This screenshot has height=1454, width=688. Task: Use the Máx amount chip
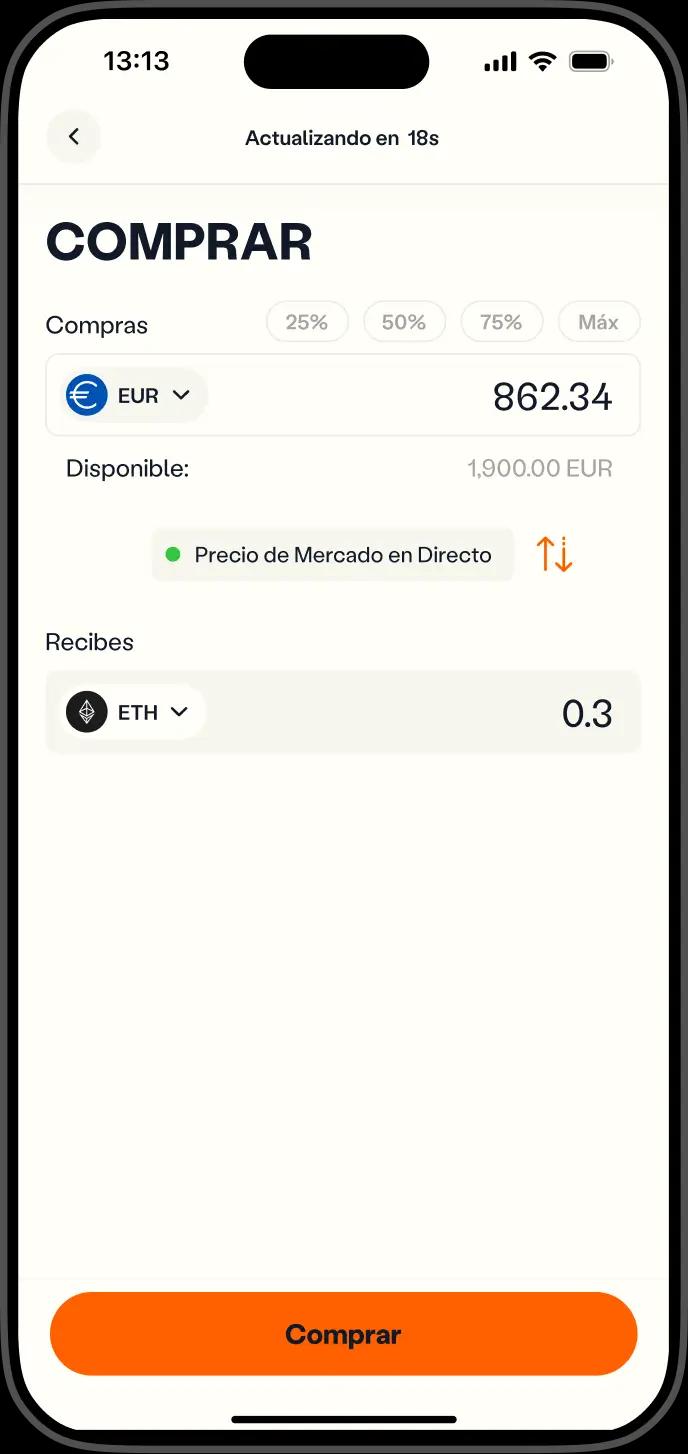598,322
